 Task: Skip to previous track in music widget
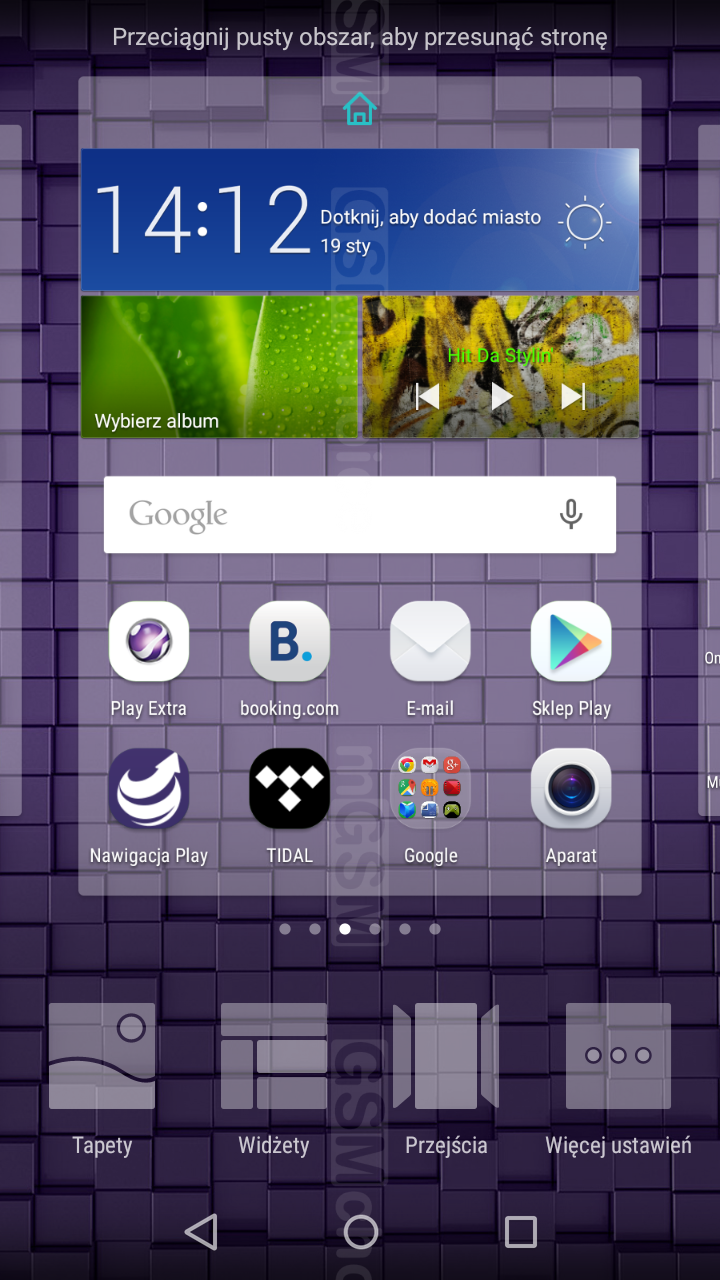[x=428, y=397]
